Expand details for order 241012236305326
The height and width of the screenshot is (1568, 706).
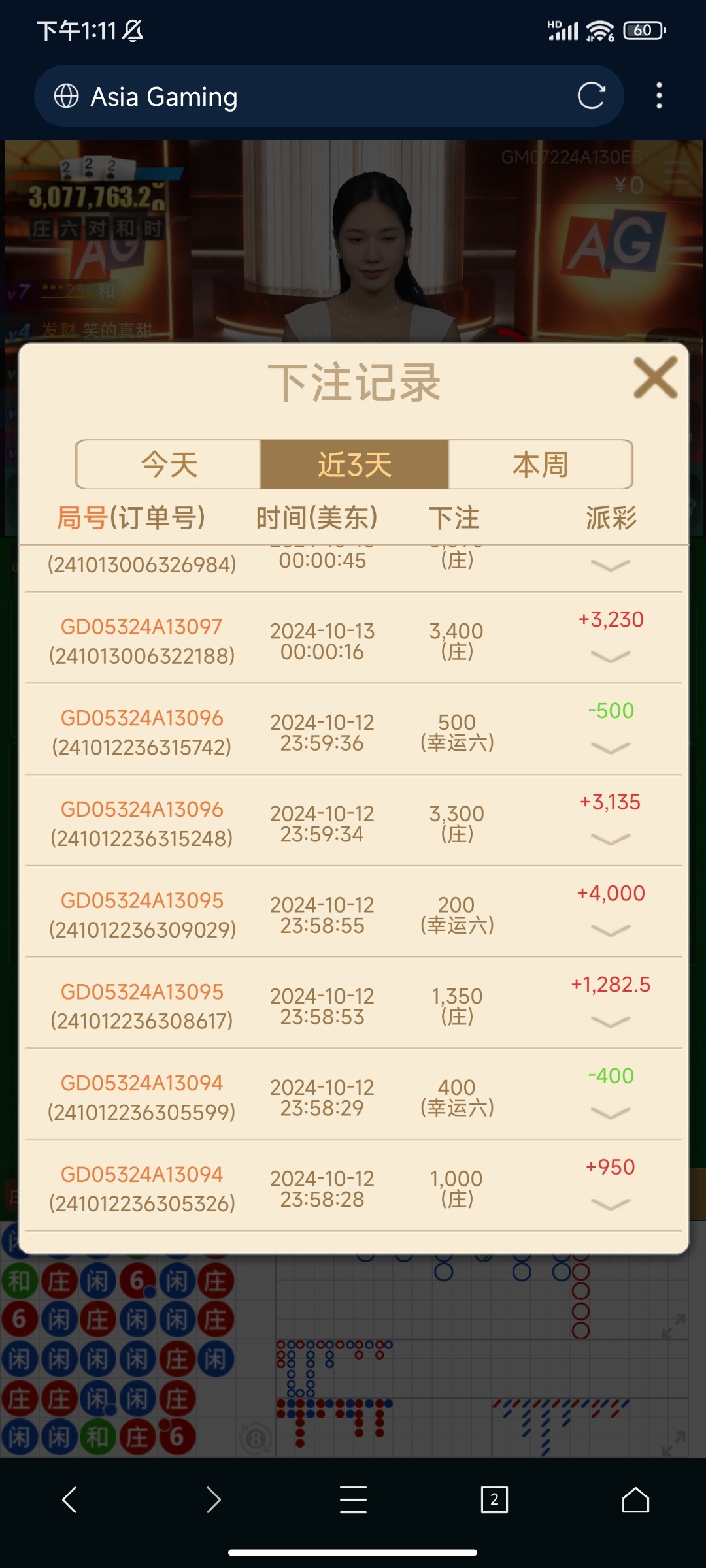(x=610, y=1204)
